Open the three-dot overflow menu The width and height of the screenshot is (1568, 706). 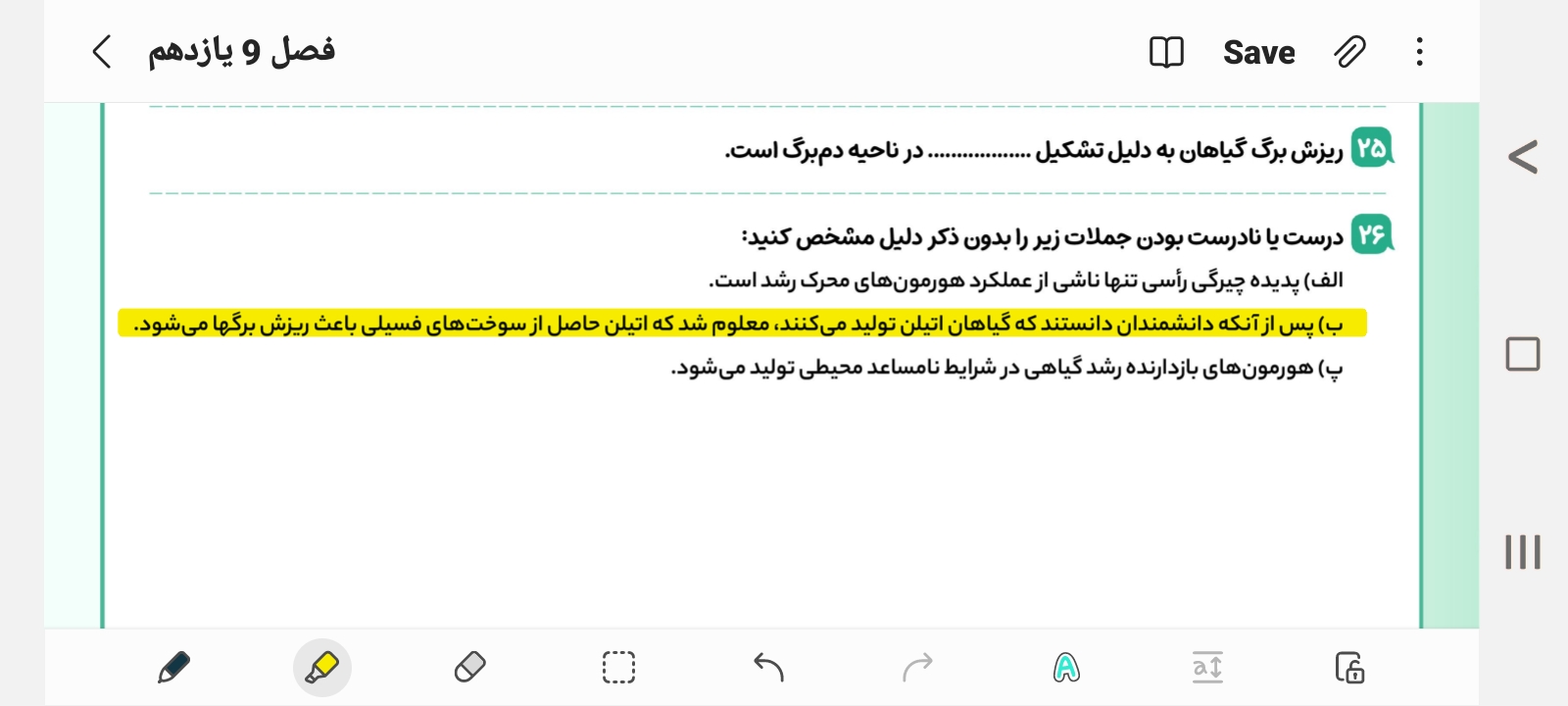pyautogui.click(x=1419, y=52)
